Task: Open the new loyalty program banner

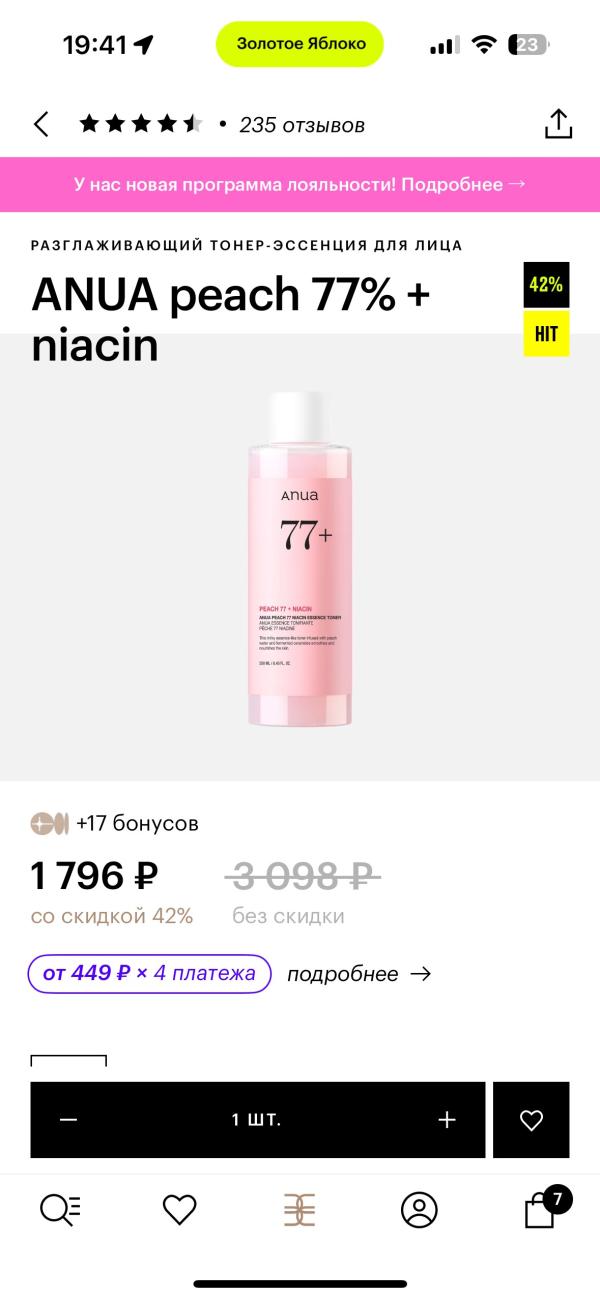Action: (x=300, y=185)
